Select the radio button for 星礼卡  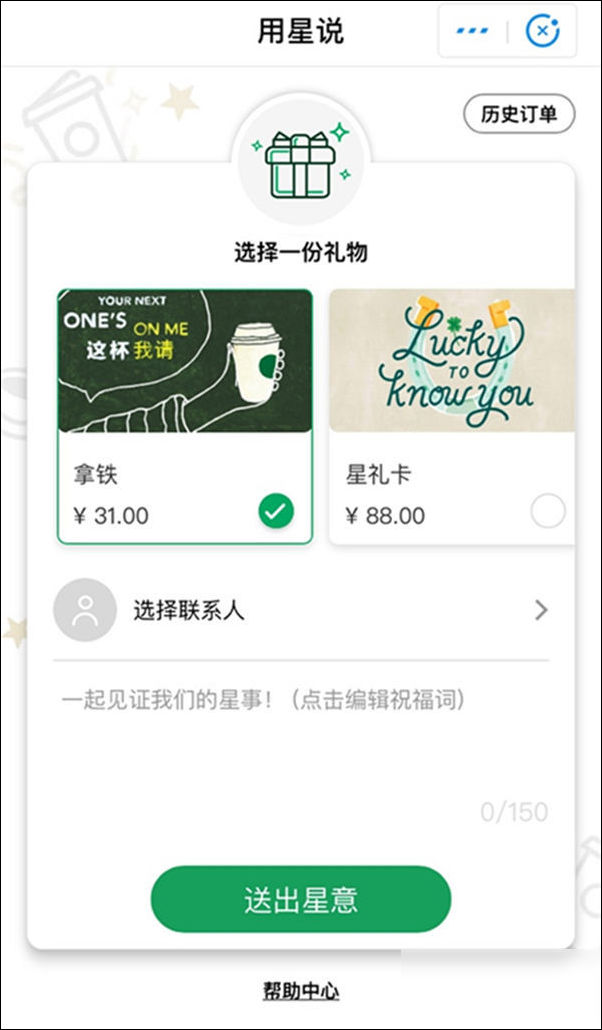[x=548, y=512]
